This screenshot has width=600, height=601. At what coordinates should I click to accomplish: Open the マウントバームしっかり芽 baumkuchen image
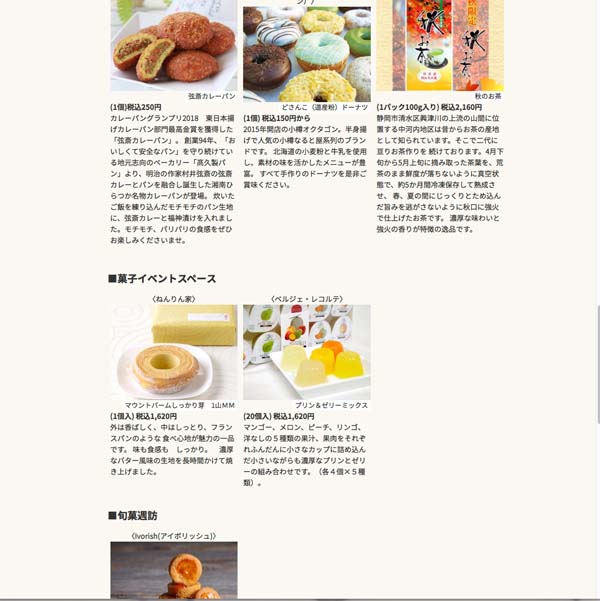(x=173, y=352)
